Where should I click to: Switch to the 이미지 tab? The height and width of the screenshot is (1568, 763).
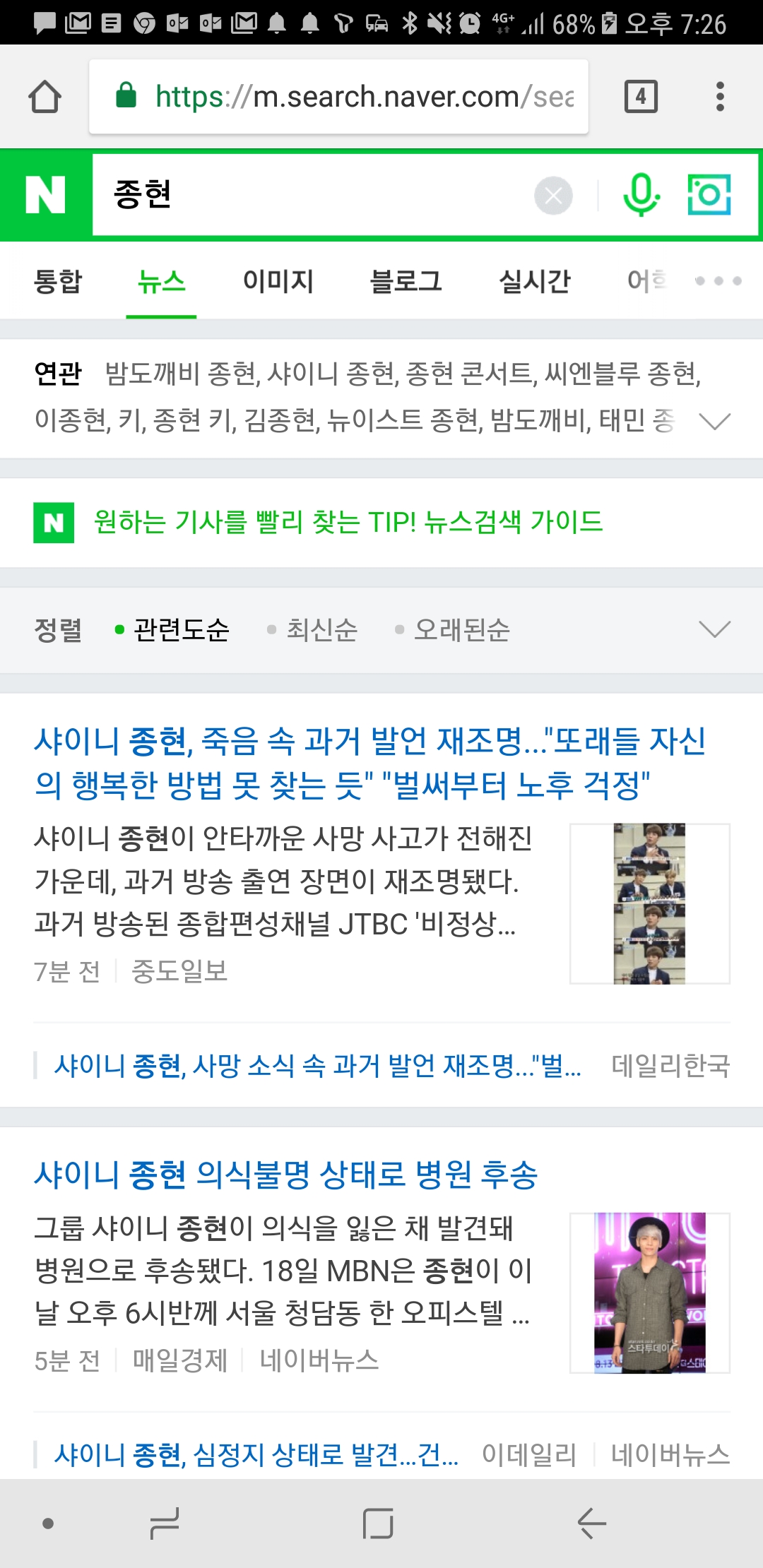click(278, 282)
